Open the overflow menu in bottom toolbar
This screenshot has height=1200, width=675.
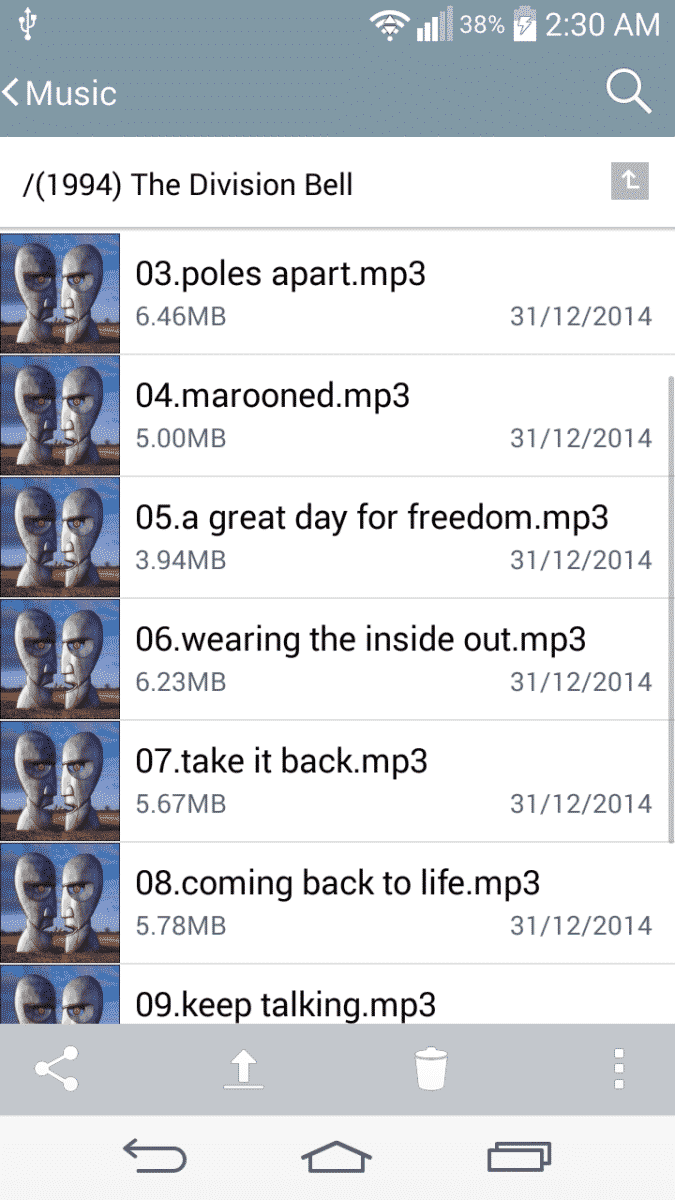coord(619,1069)
